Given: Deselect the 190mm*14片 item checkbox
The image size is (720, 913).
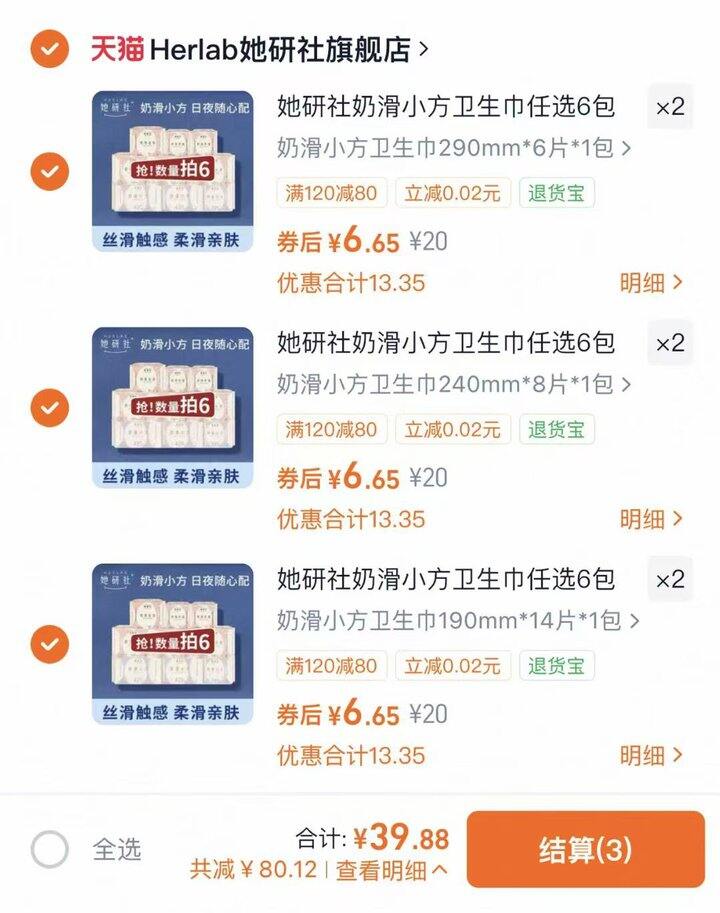Looking at the screenshot, I should point(49,643).
